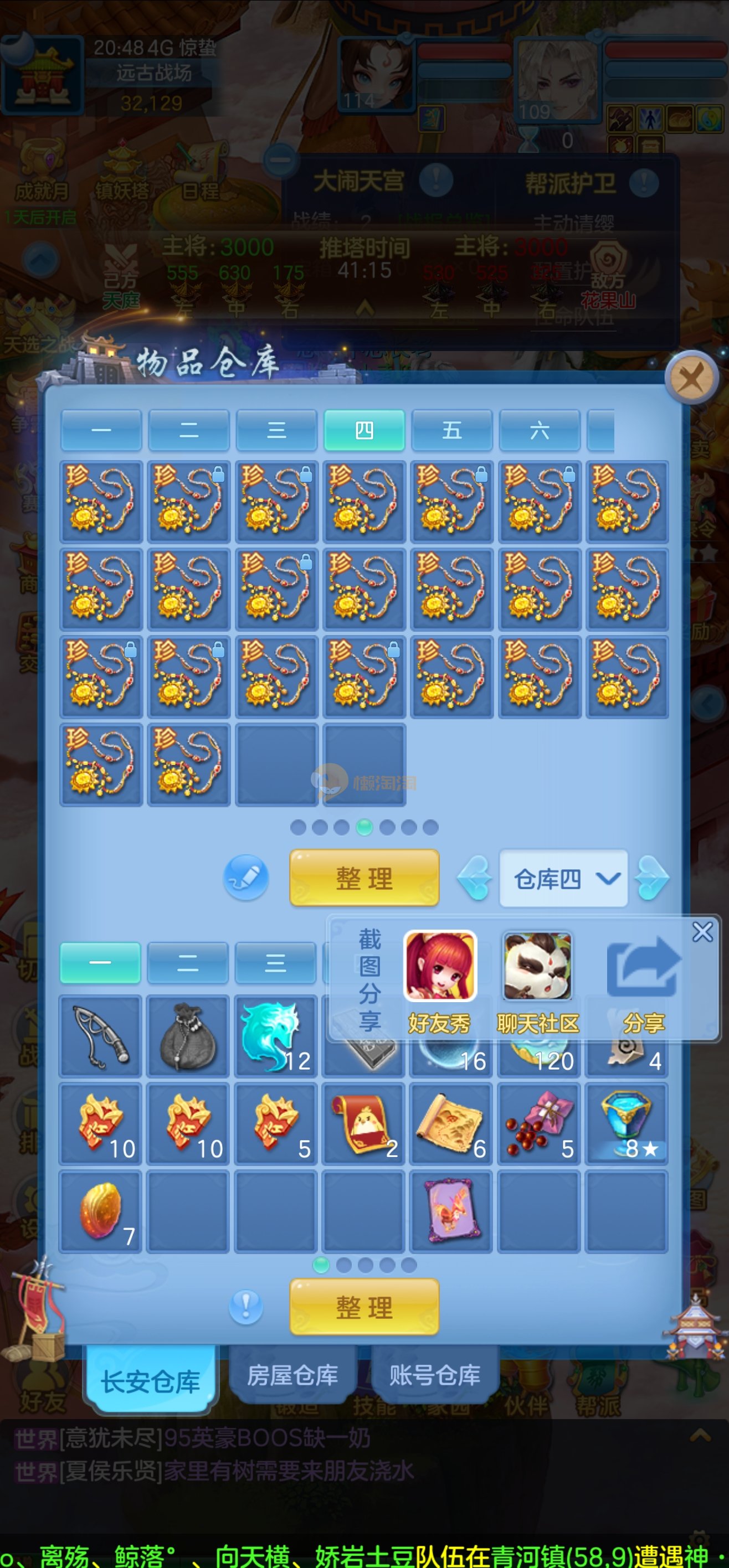Tap the lower 整理 button to sort bag
729x1568 pixels.
pos(364,1307)
